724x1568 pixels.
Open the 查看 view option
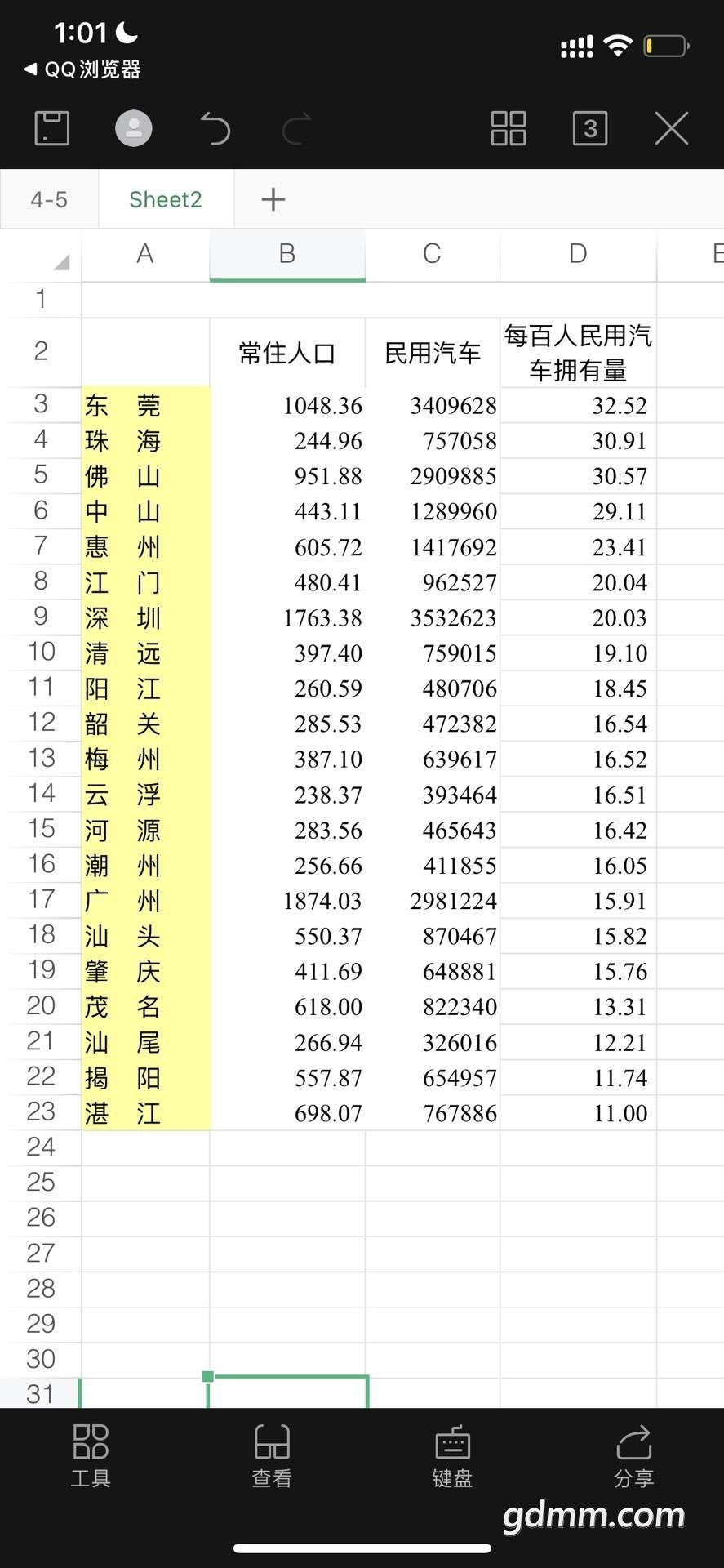click(272, 1456)
